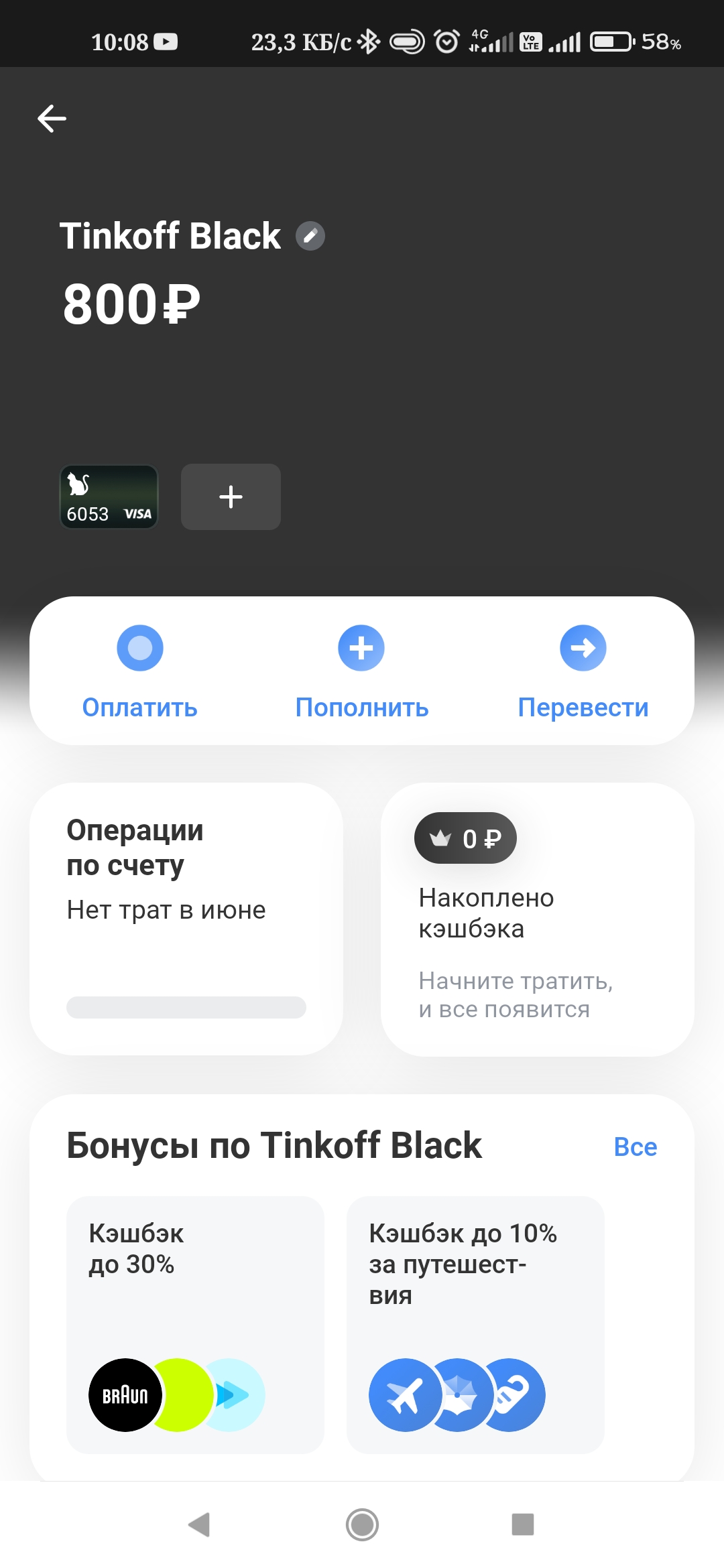The width and height of the screenshot is (724, 1568).
Task: Open Кэшбэк до 10% за путешествия offer
Action: (475, 1324)
